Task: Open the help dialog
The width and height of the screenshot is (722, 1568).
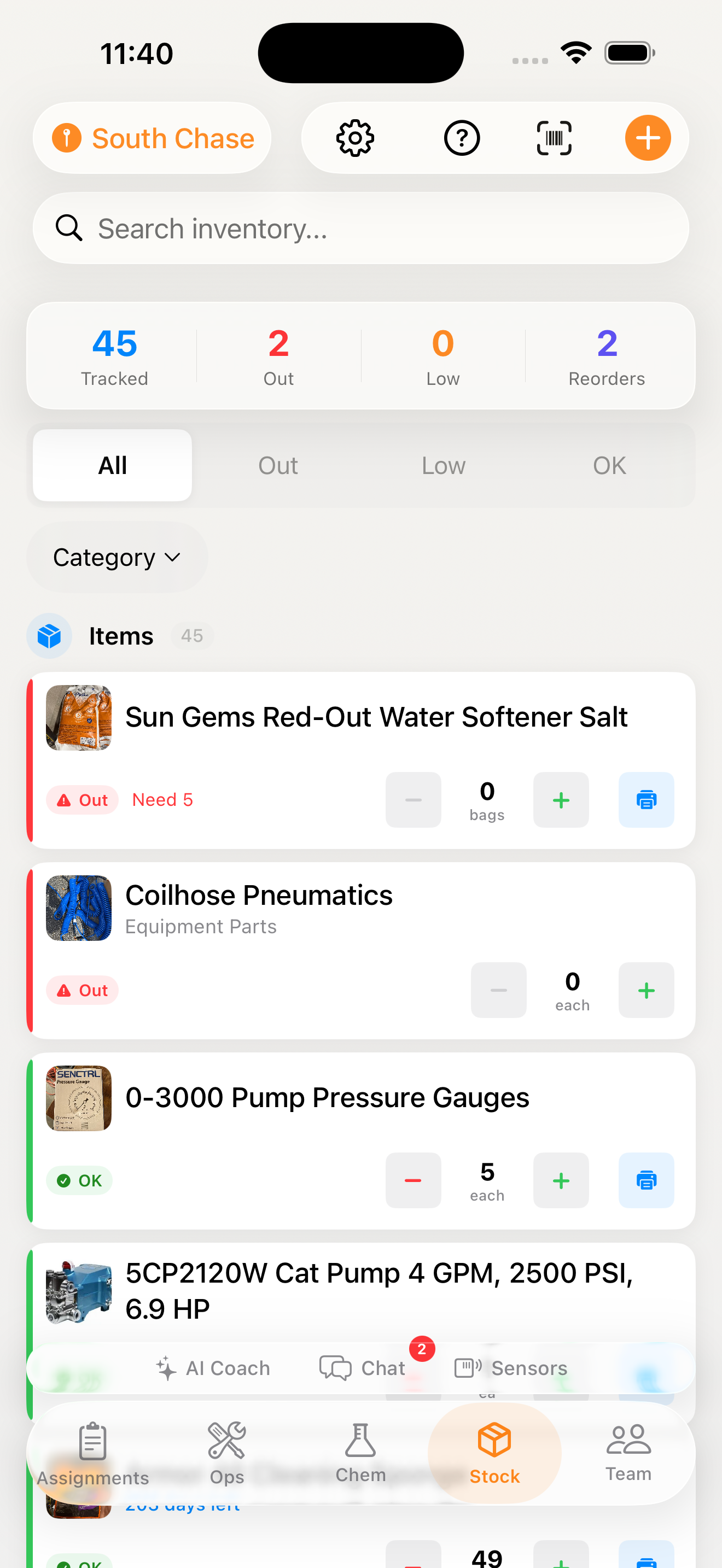Action: (462, 138)
